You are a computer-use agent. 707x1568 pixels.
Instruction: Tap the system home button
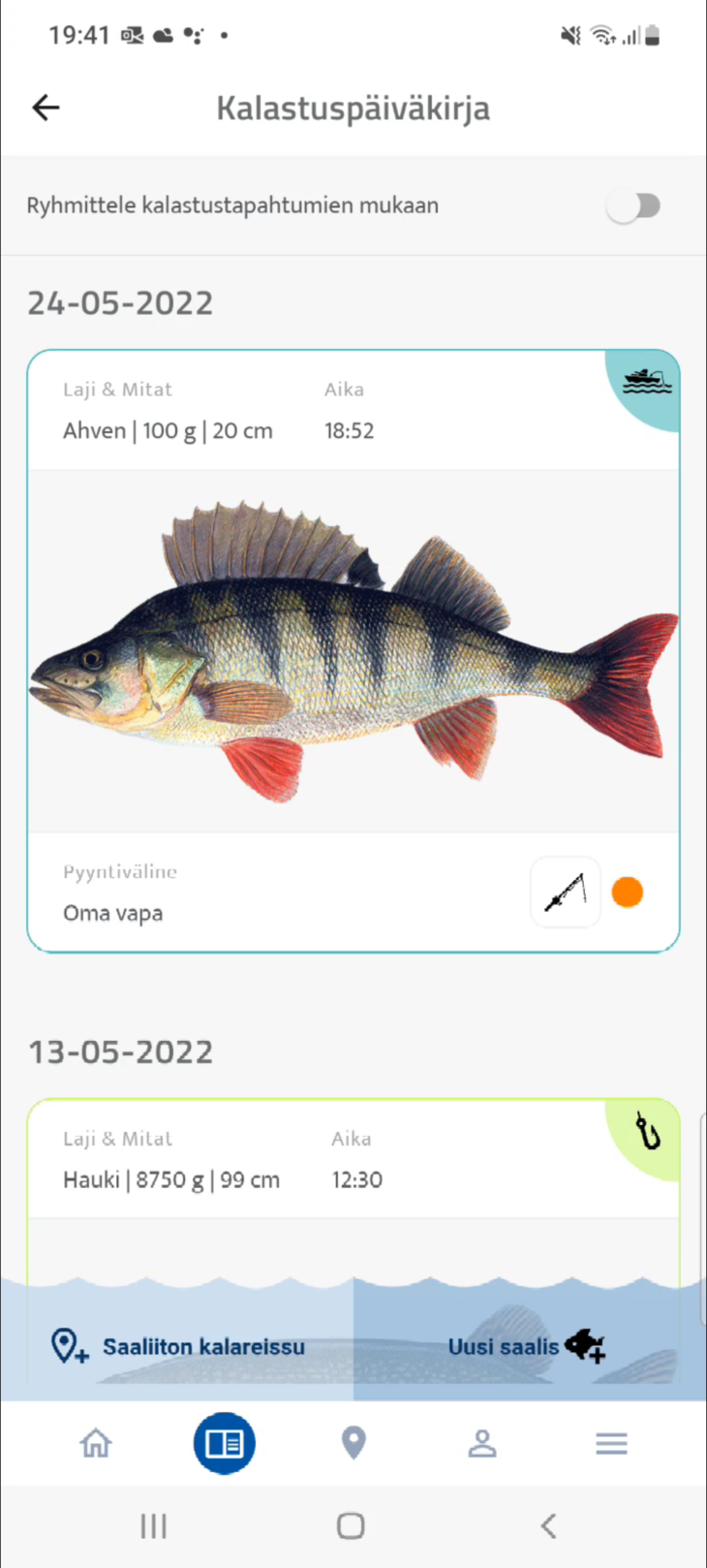pos(351,1526)
